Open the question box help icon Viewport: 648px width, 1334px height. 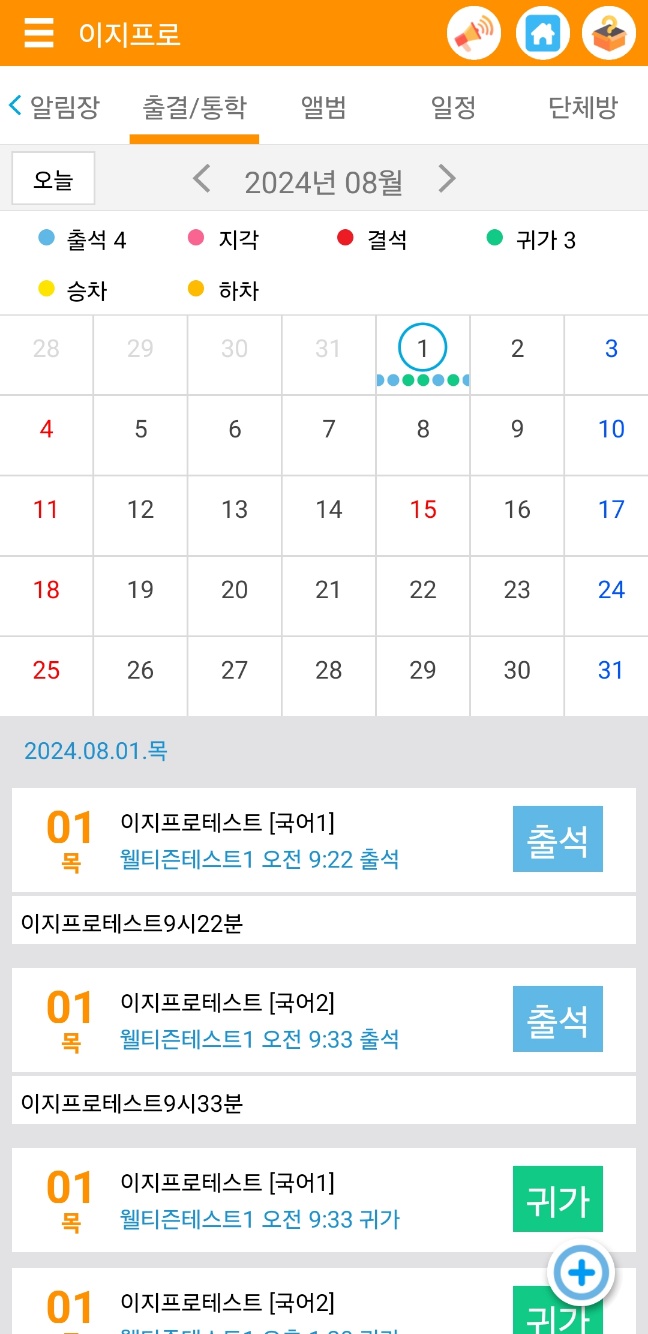pyautogui.click(x=609, y=33)
